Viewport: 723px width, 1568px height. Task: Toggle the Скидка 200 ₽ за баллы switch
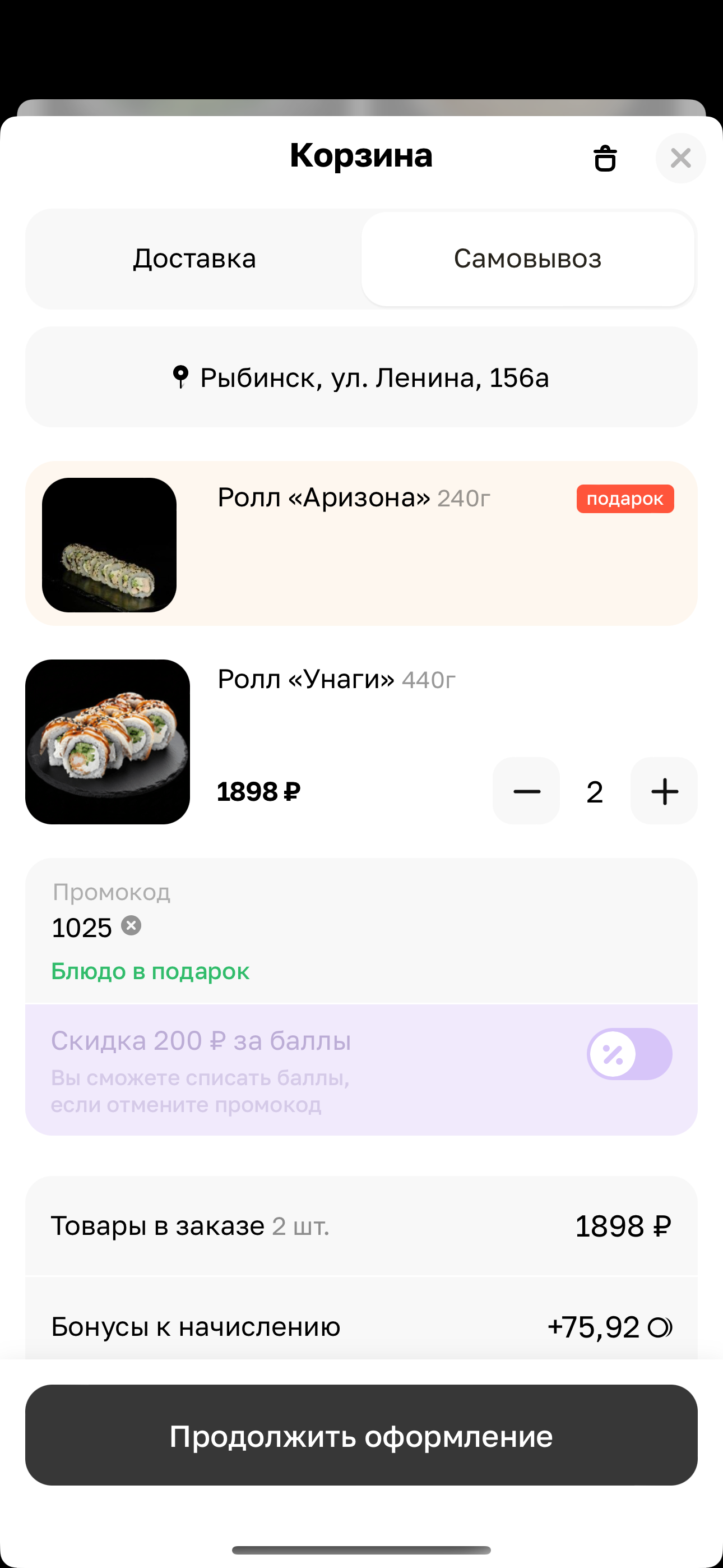point(629,1054)
